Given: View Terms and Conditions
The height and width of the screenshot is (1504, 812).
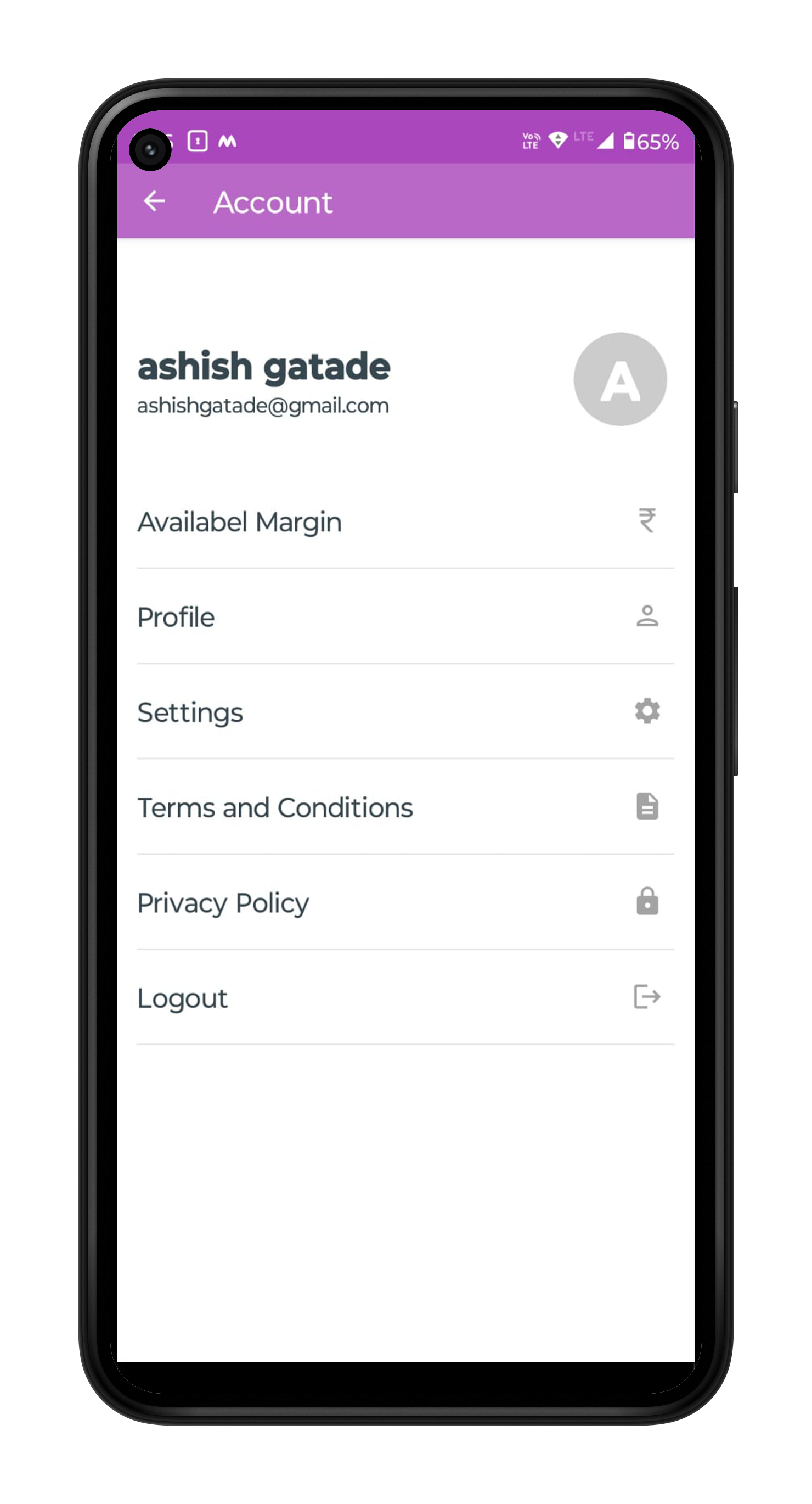Looking at the screenshot, I should pyautogui.click(x=404, y=807).
